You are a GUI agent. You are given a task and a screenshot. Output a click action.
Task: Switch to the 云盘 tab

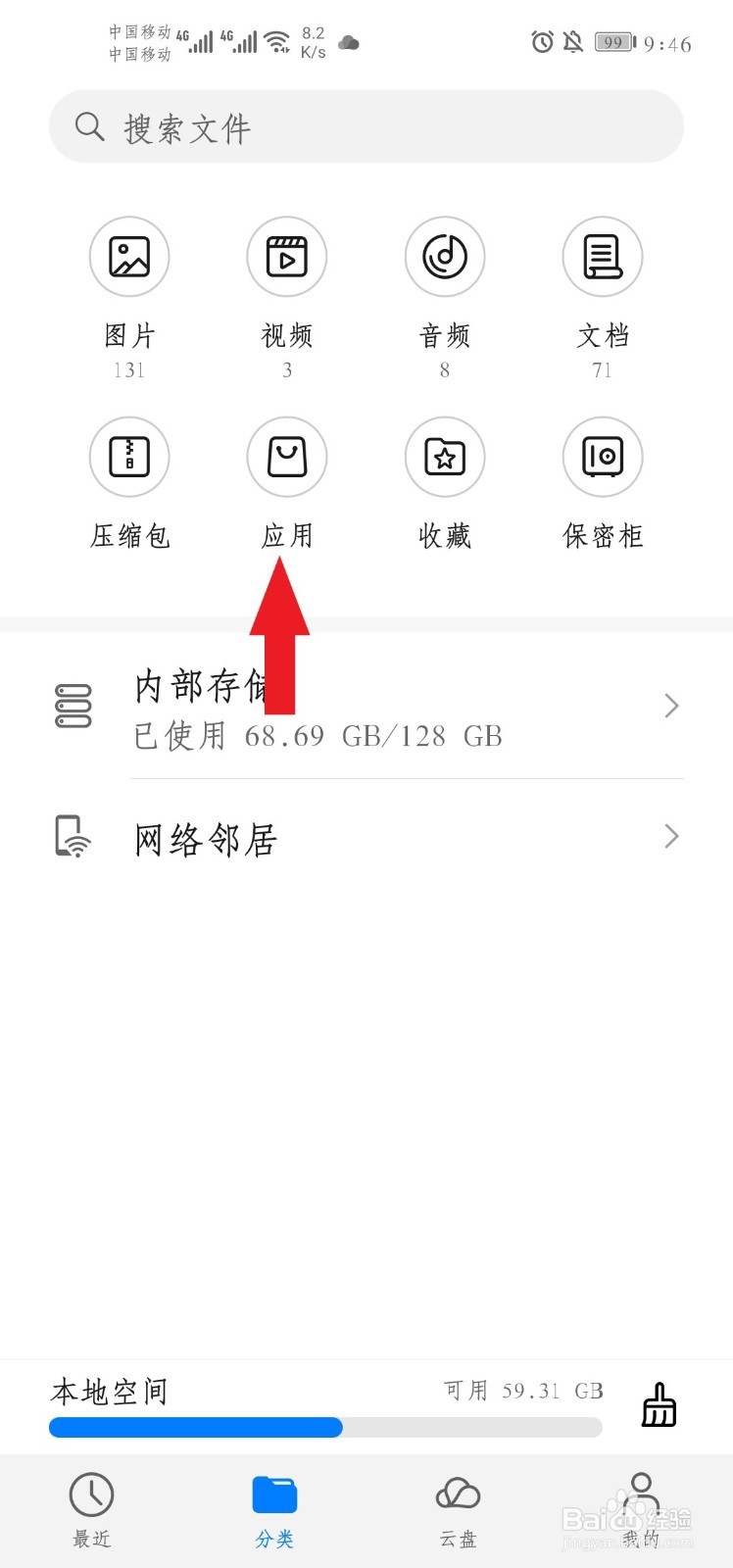coord(458,1510)
